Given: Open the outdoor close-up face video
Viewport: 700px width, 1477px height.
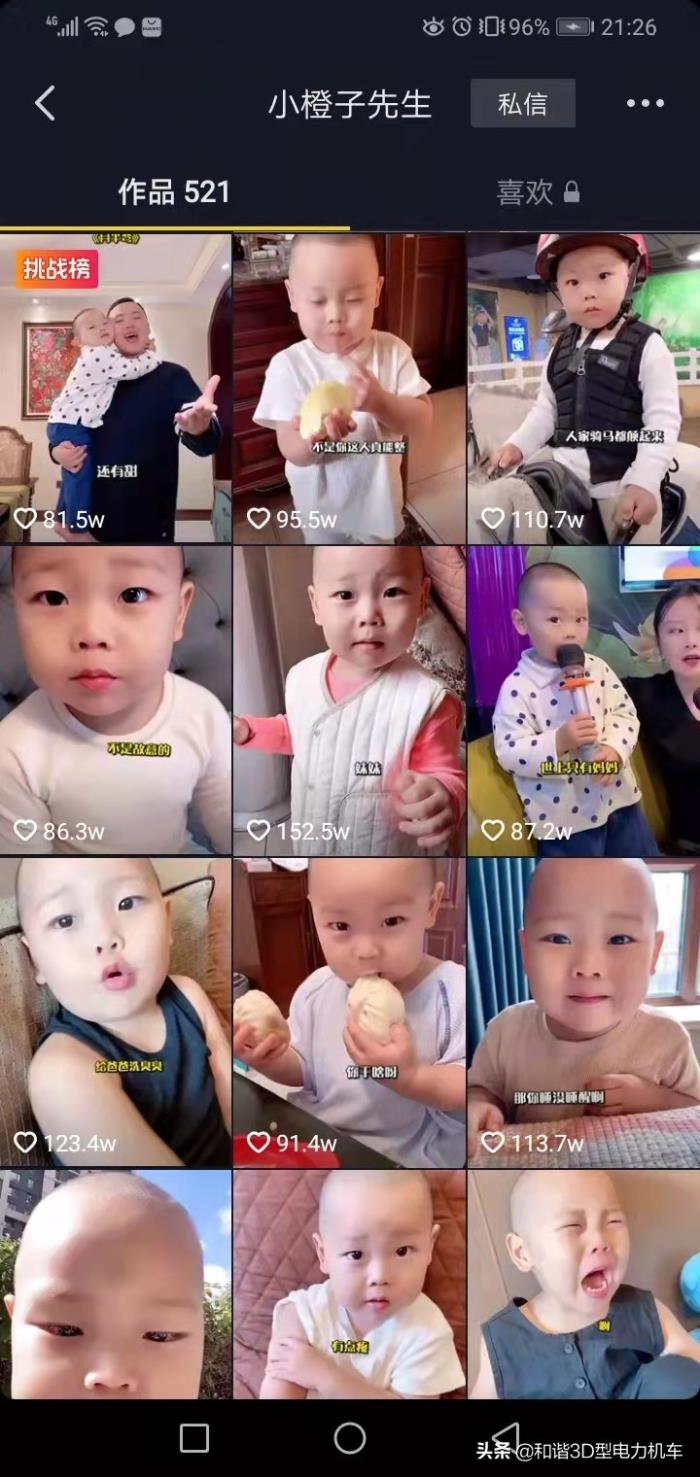Looking at the screenshot, I should (x=115, y=1285).
